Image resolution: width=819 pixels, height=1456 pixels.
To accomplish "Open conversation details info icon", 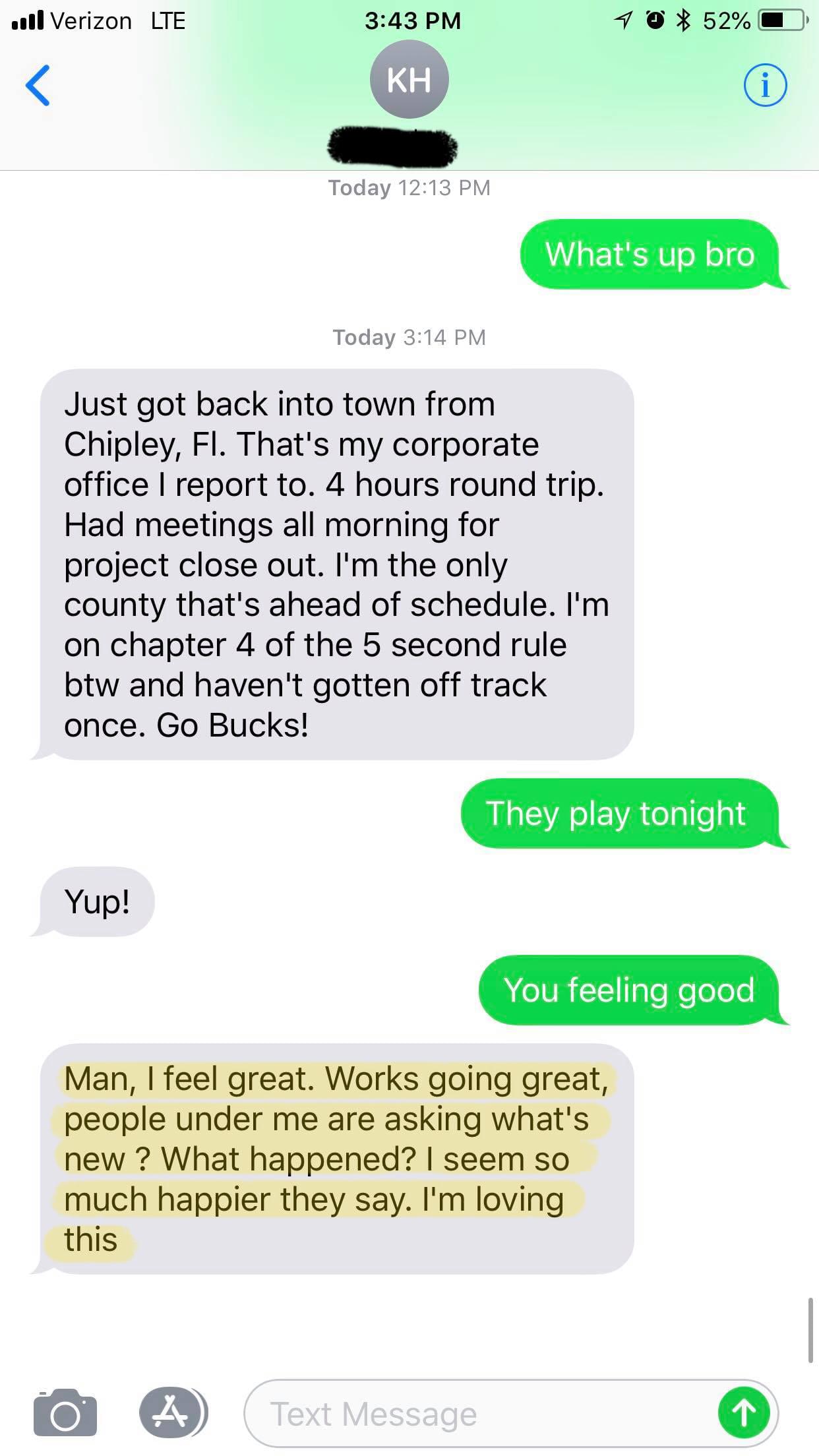I will (x=765, y=86).
